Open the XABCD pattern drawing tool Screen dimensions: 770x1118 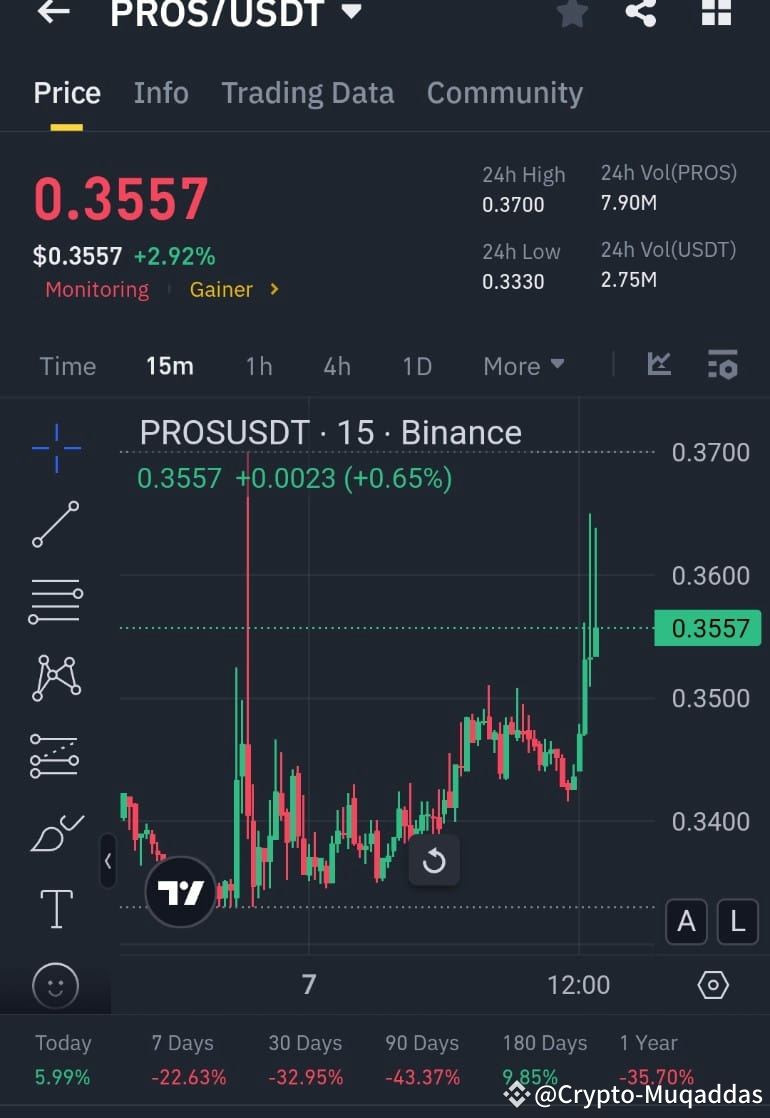[x=55, y=678]
